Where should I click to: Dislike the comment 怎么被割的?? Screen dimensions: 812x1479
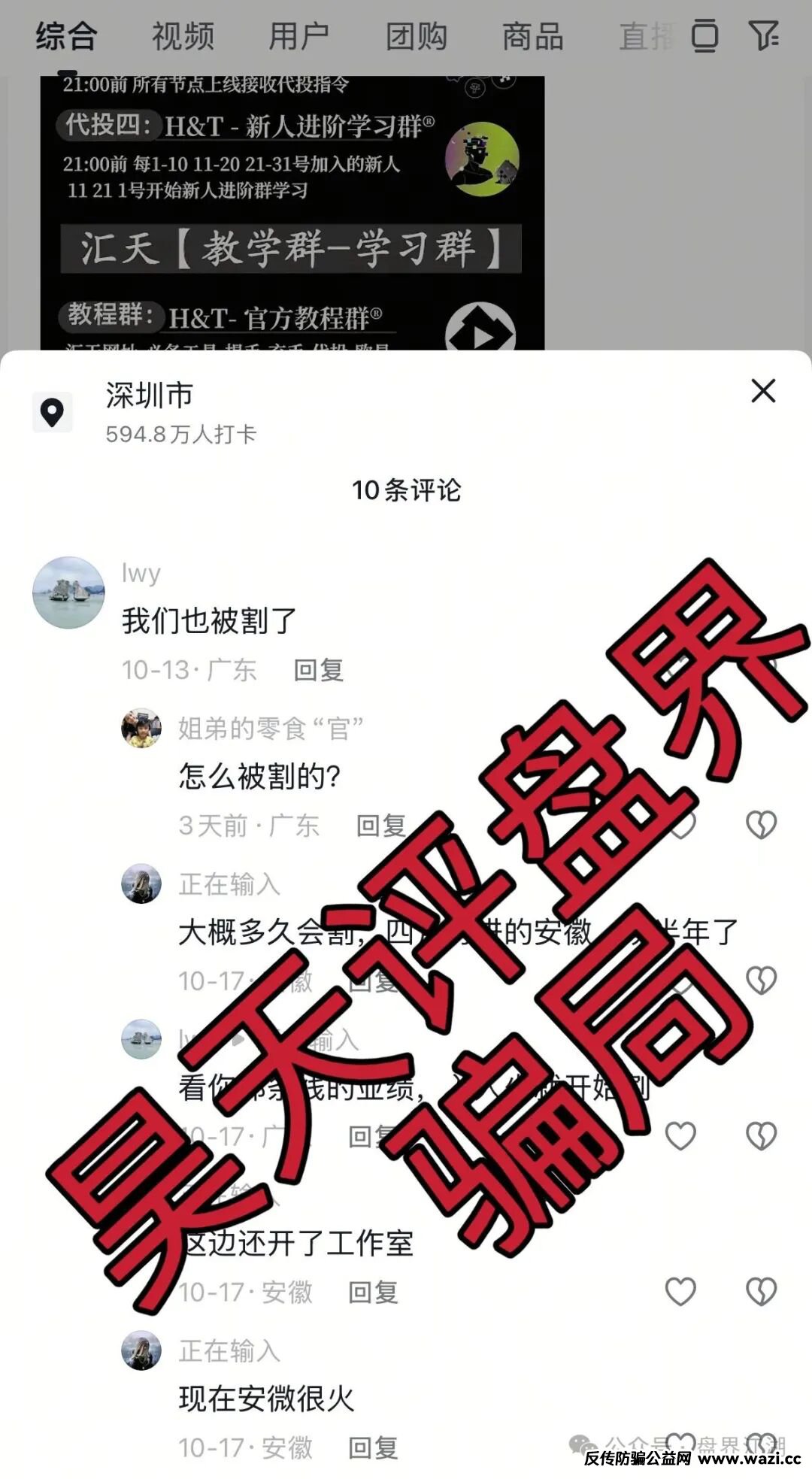click(x=761, y=825)
